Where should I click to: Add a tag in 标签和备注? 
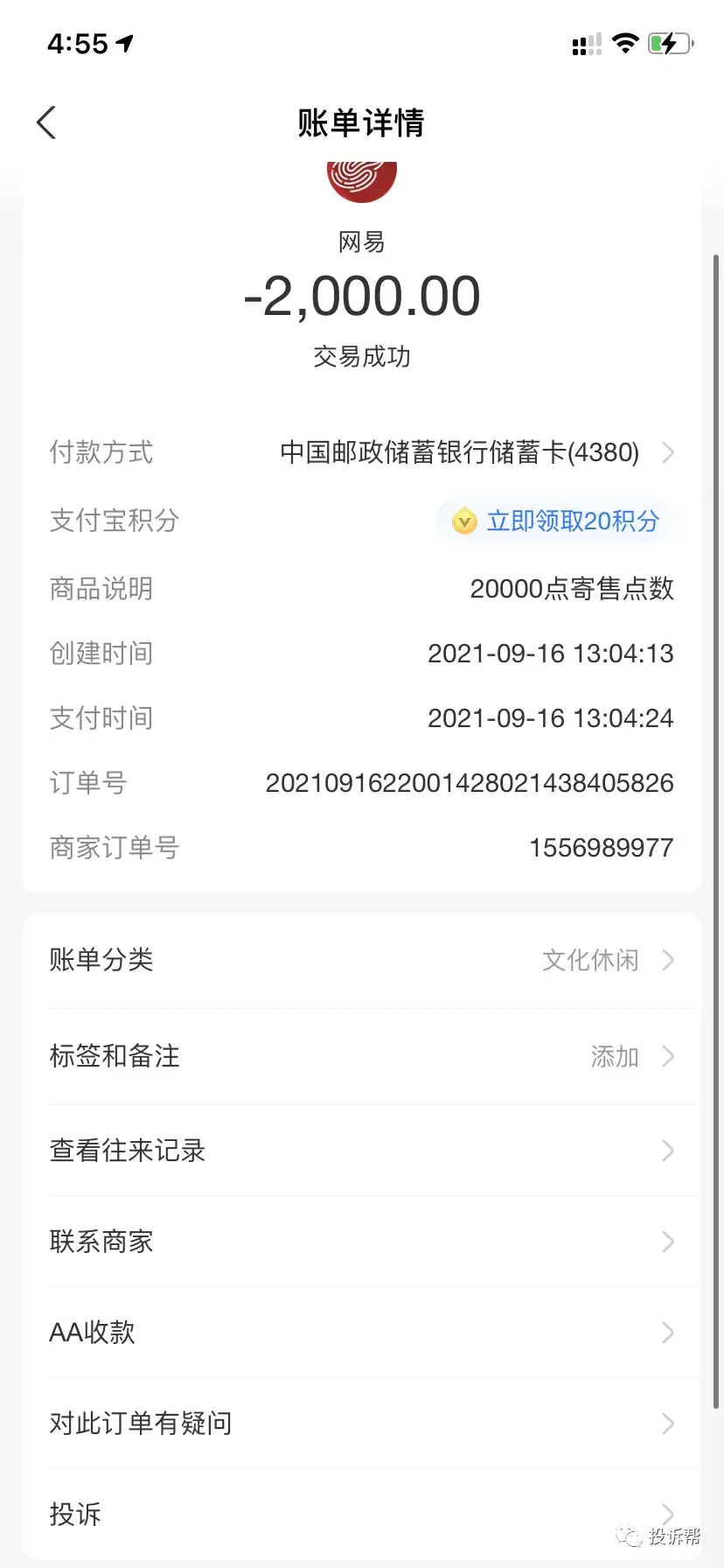coord(362,1056)
